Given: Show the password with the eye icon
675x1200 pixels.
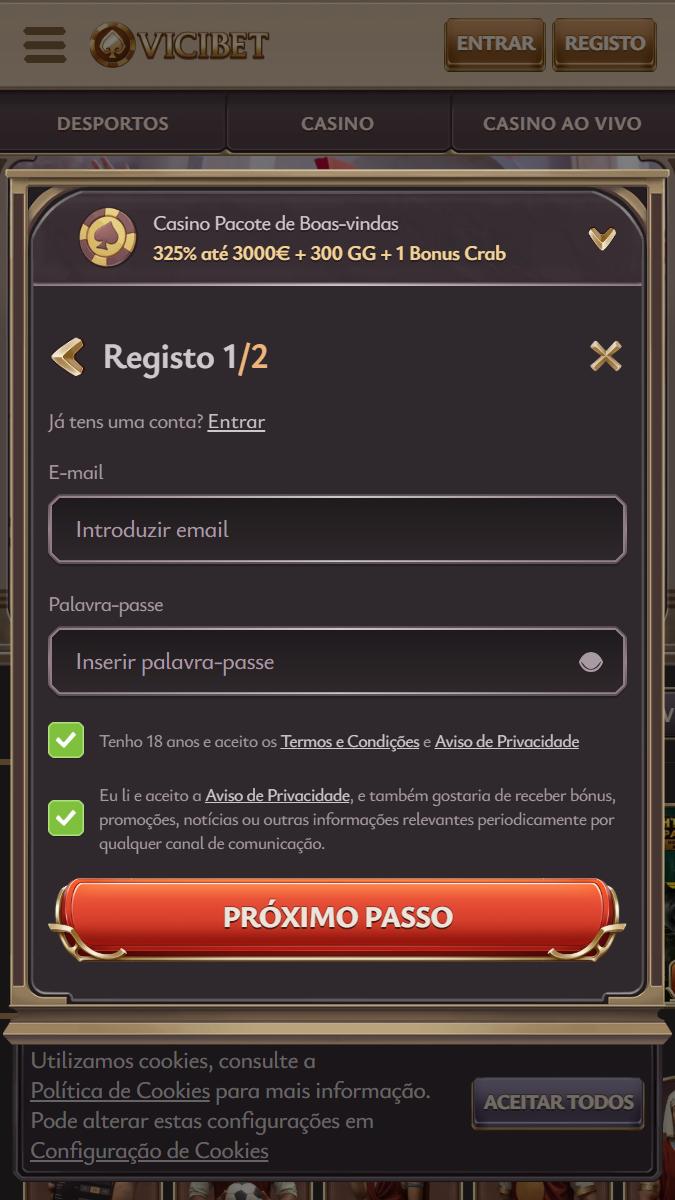Looking at the screenshot, I should [590, 662].
